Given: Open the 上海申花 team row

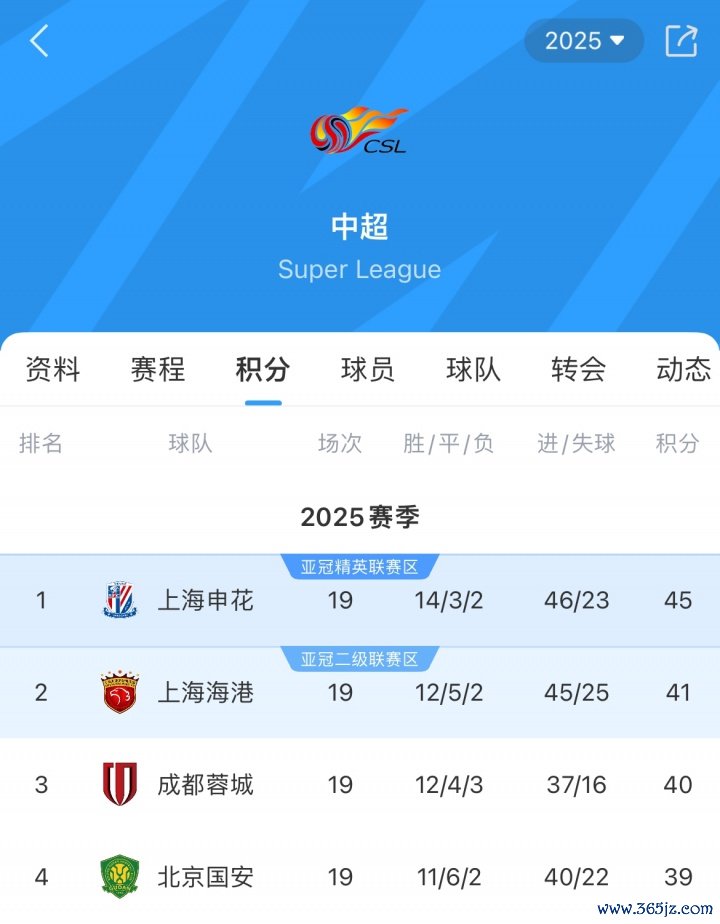Looking at the screenshot, I should (x=206, y=600).
